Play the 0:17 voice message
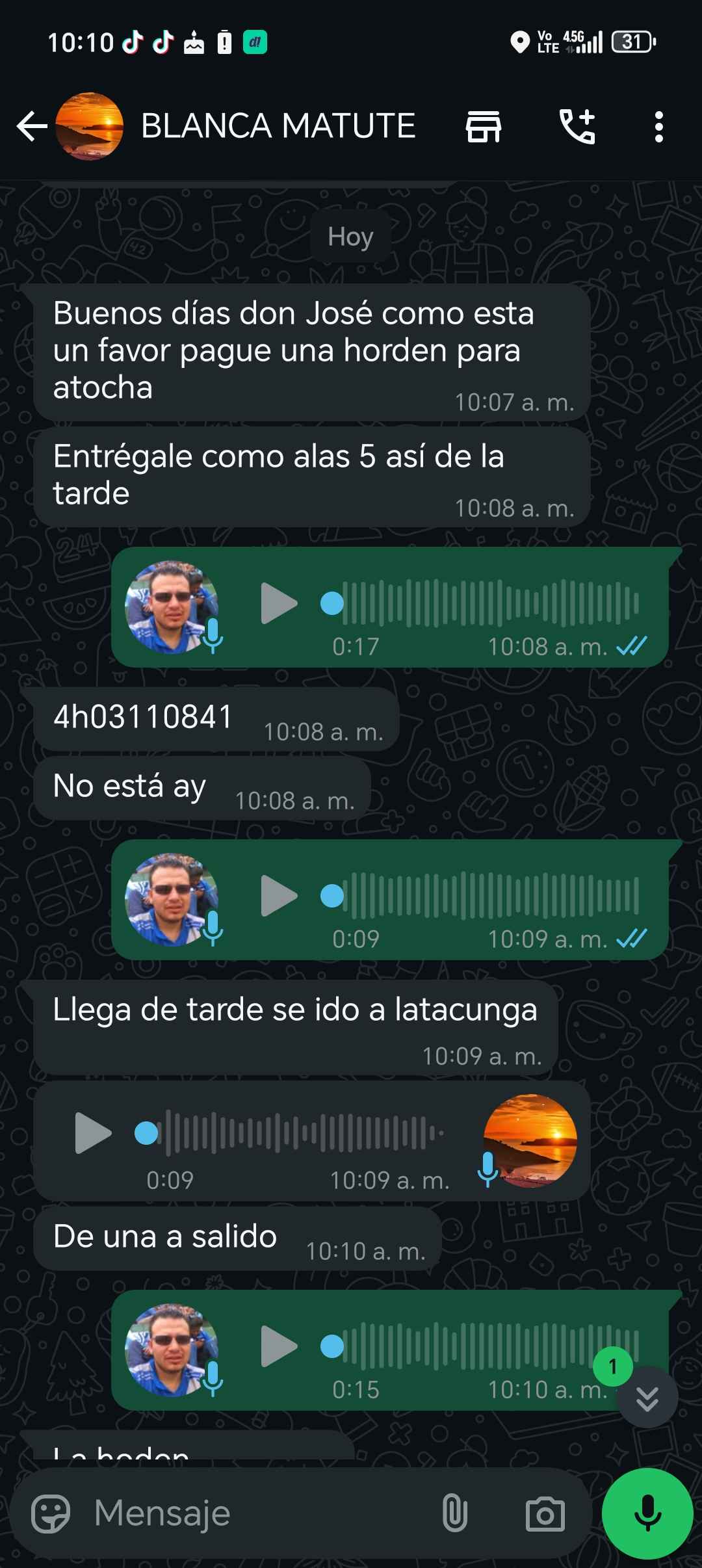Screen dimensions: 702x1568 [x=278, y=603]
